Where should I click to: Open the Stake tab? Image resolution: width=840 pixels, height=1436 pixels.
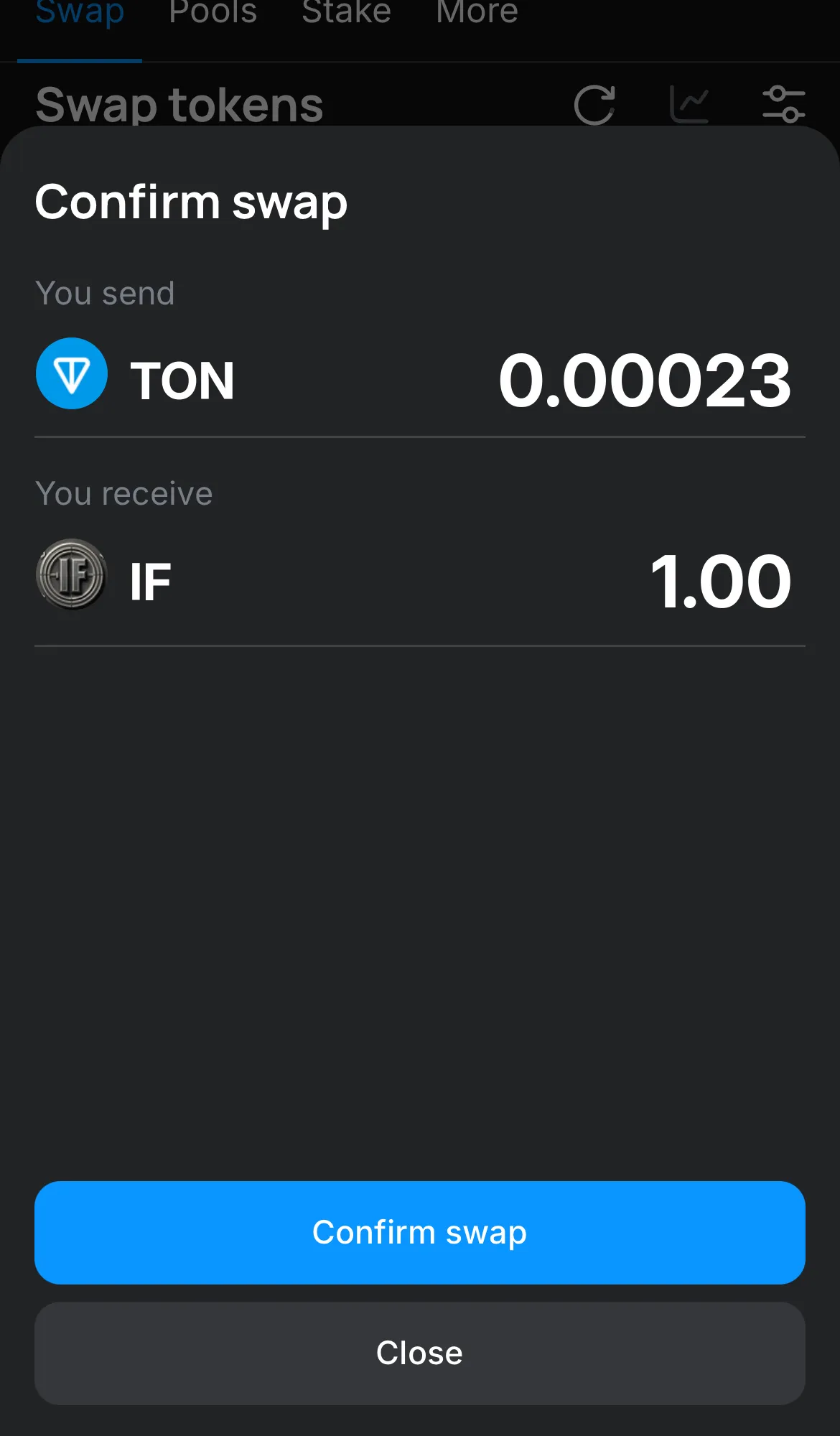pyautogui.click(x=346, y=13)
